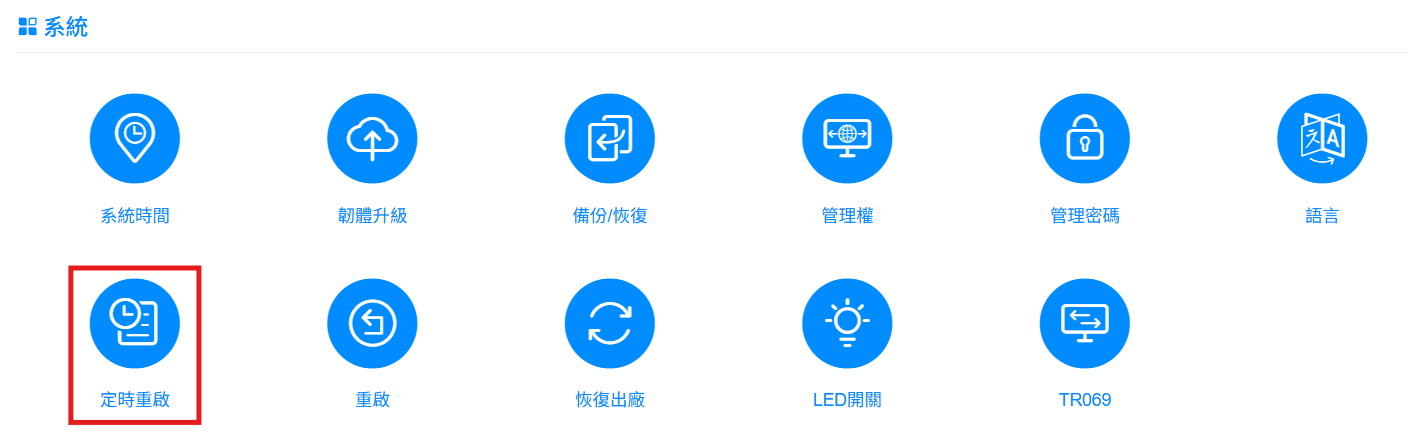1408x437 pixels.
Task: Open the LED開關 light switch setting
Action: point(847,323)
